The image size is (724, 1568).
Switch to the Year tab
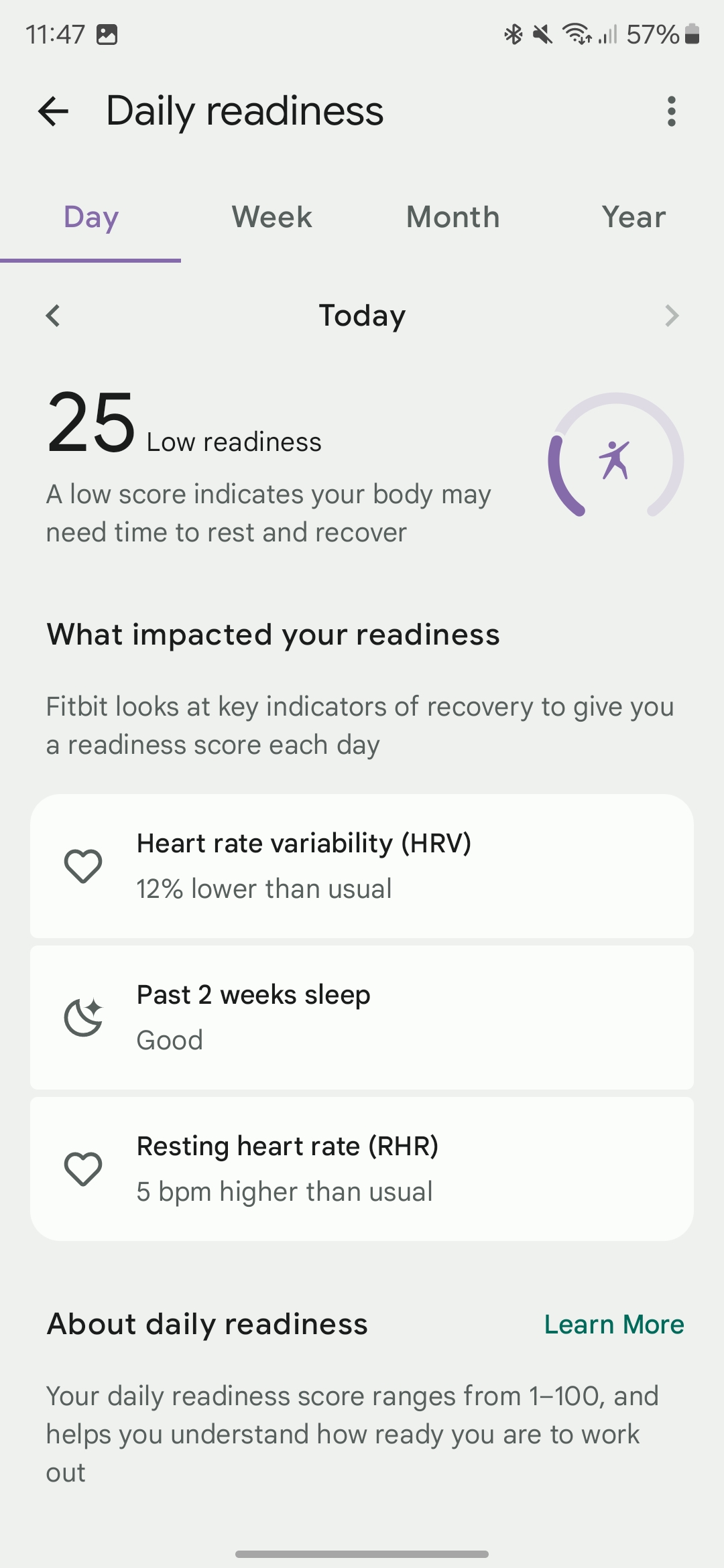pyautogui.click(x=633, y=217)
